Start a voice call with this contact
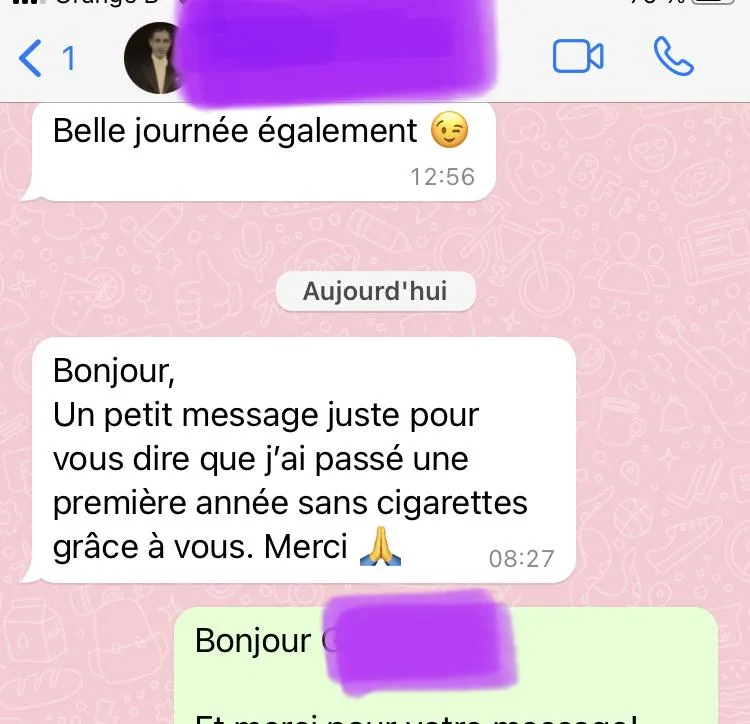 [673, 57]
